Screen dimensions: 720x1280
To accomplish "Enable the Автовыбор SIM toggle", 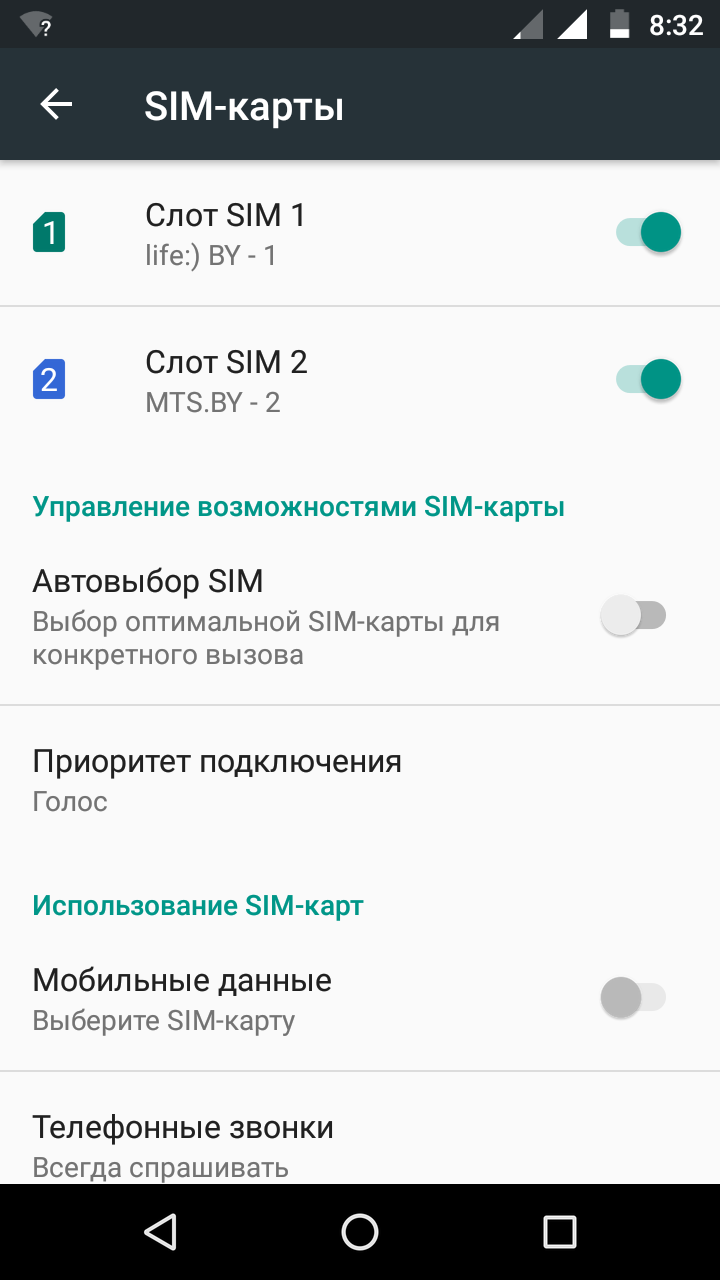I will tap(633, 615).
